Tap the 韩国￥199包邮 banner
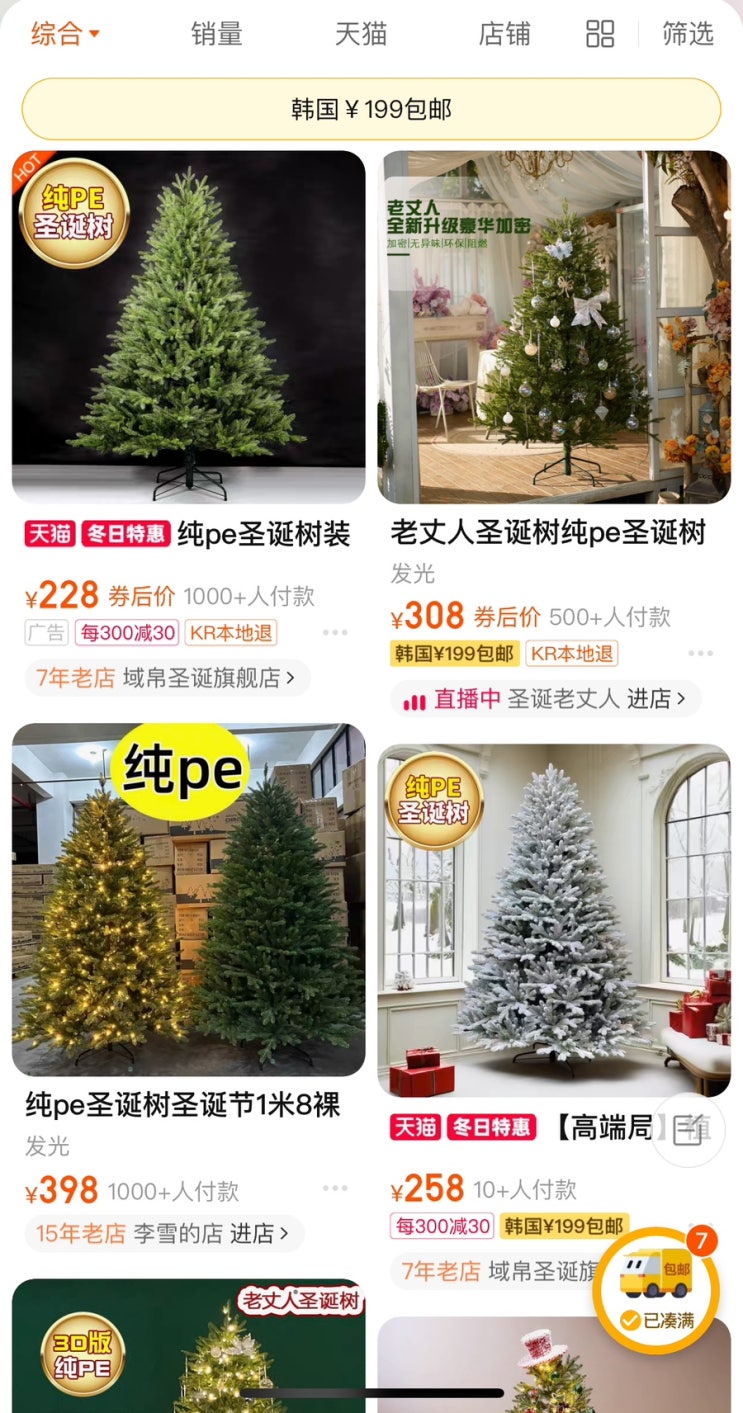 371,109
